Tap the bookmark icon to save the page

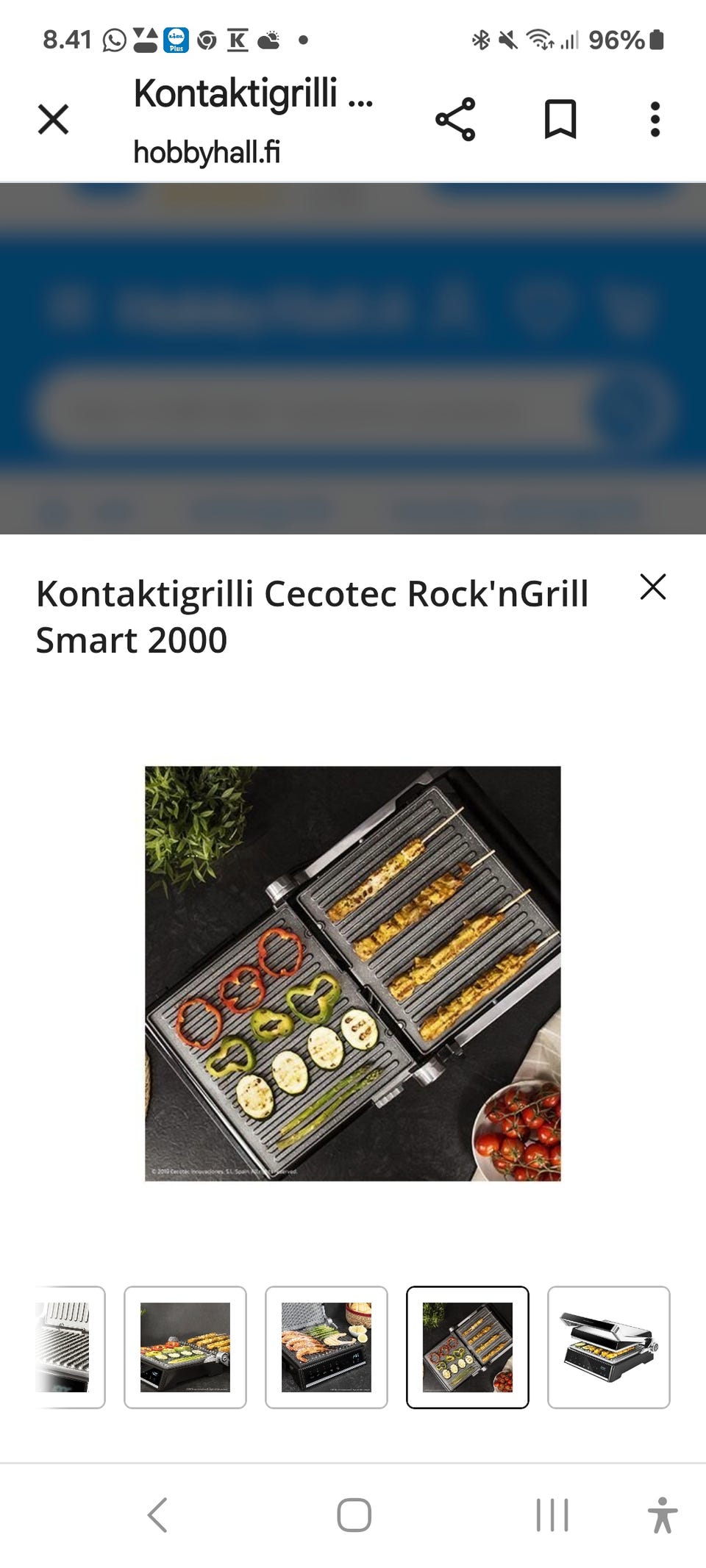pyautogui.click(x=560, y=120)
